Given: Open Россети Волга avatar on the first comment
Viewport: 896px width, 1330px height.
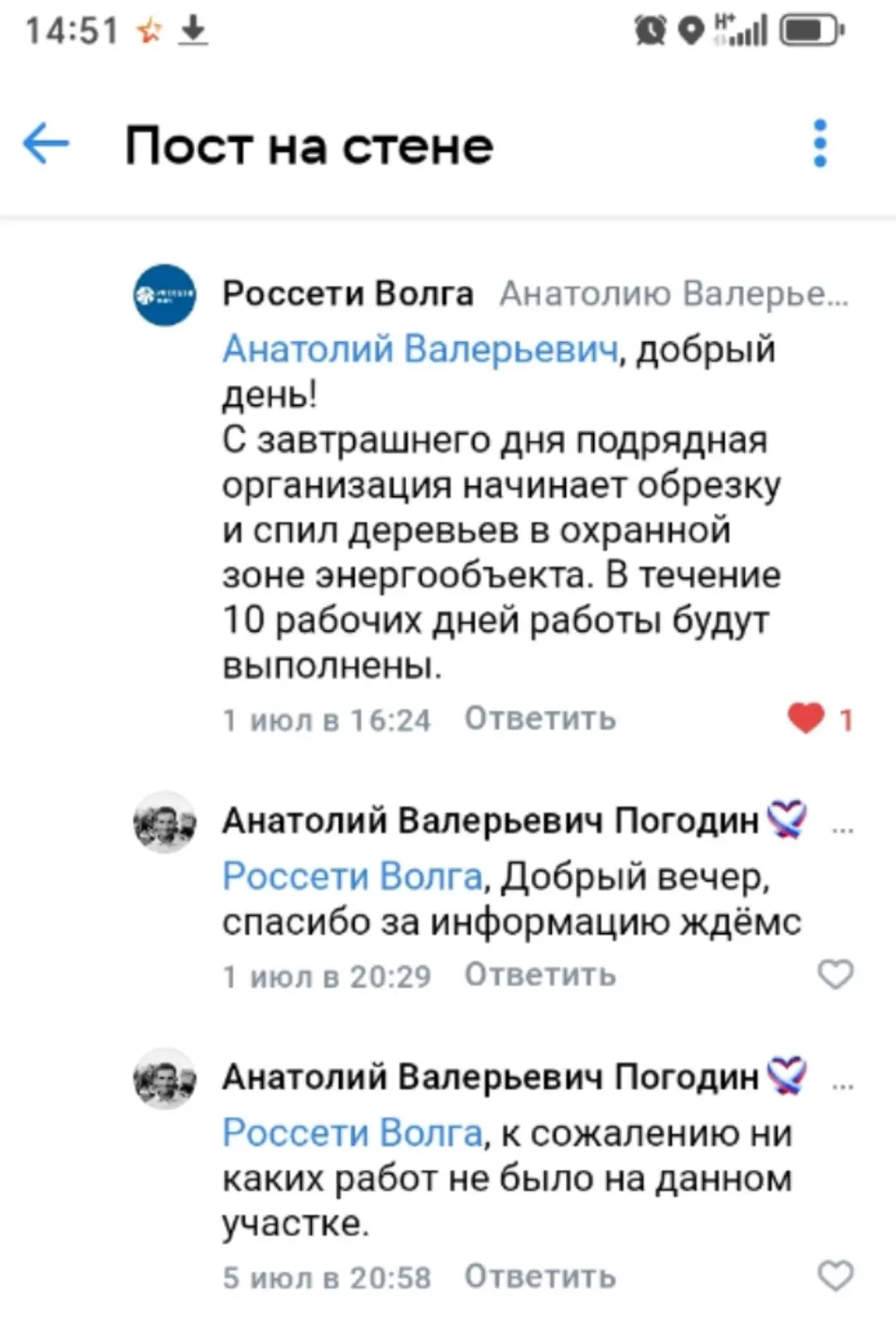Looking at the screenshot, I should 164,295.
